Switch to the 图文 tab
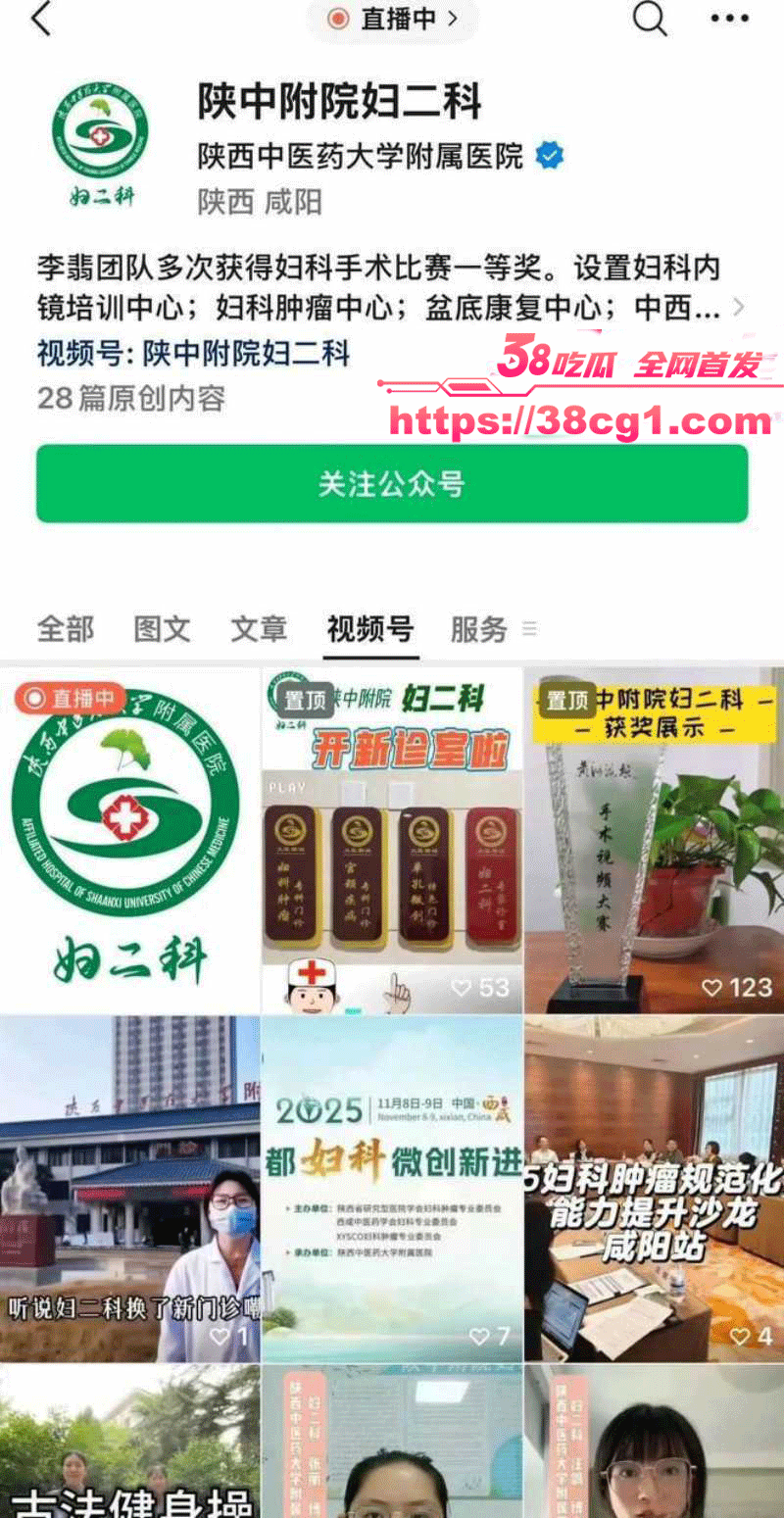The image size is (784, 1518). [x=161, y=630]
